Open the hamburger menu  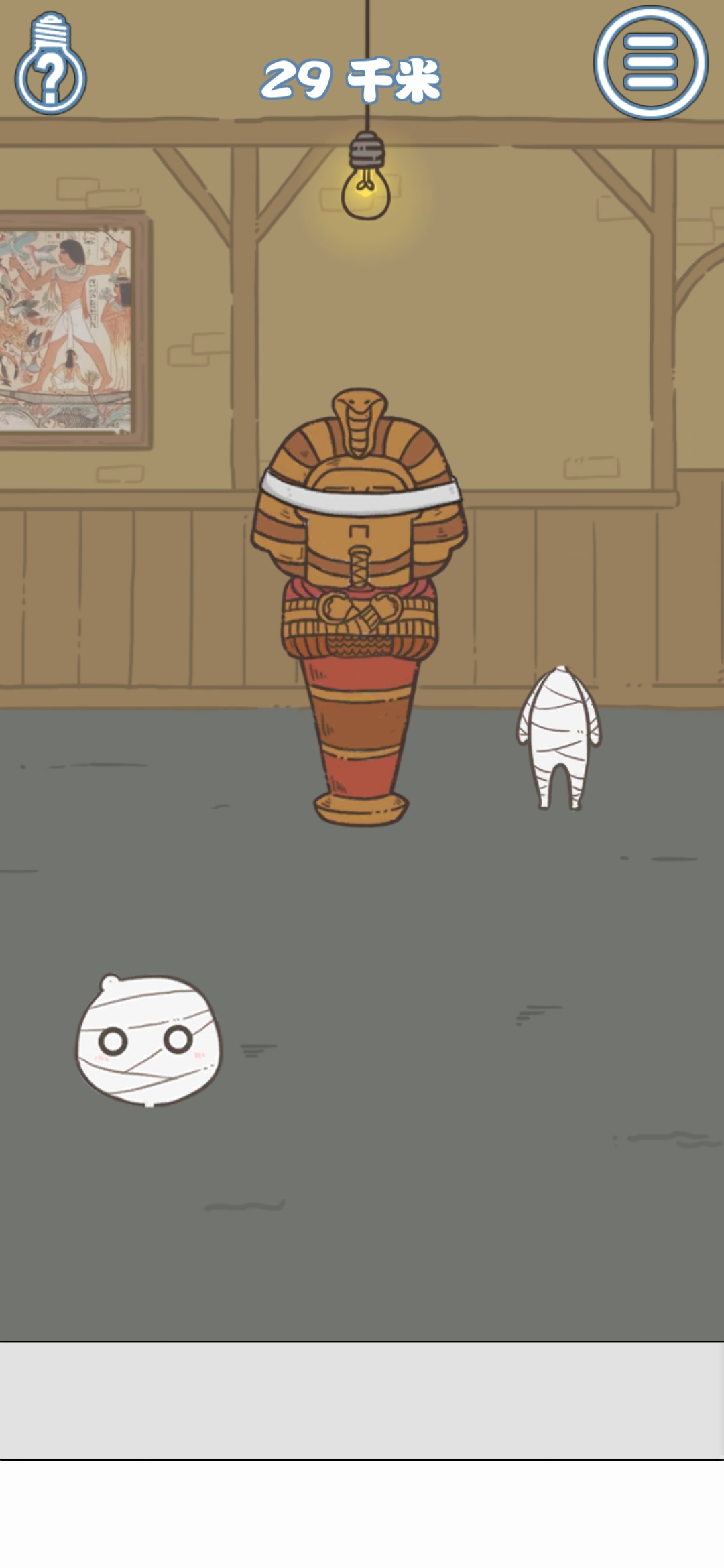650,62
